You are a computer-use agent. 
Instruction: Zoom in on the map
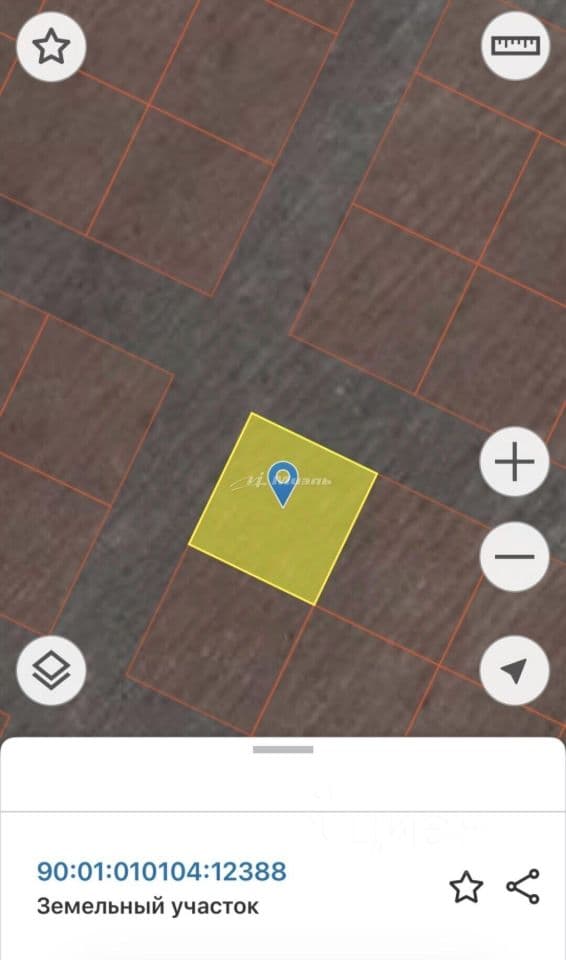pos(514,462)
